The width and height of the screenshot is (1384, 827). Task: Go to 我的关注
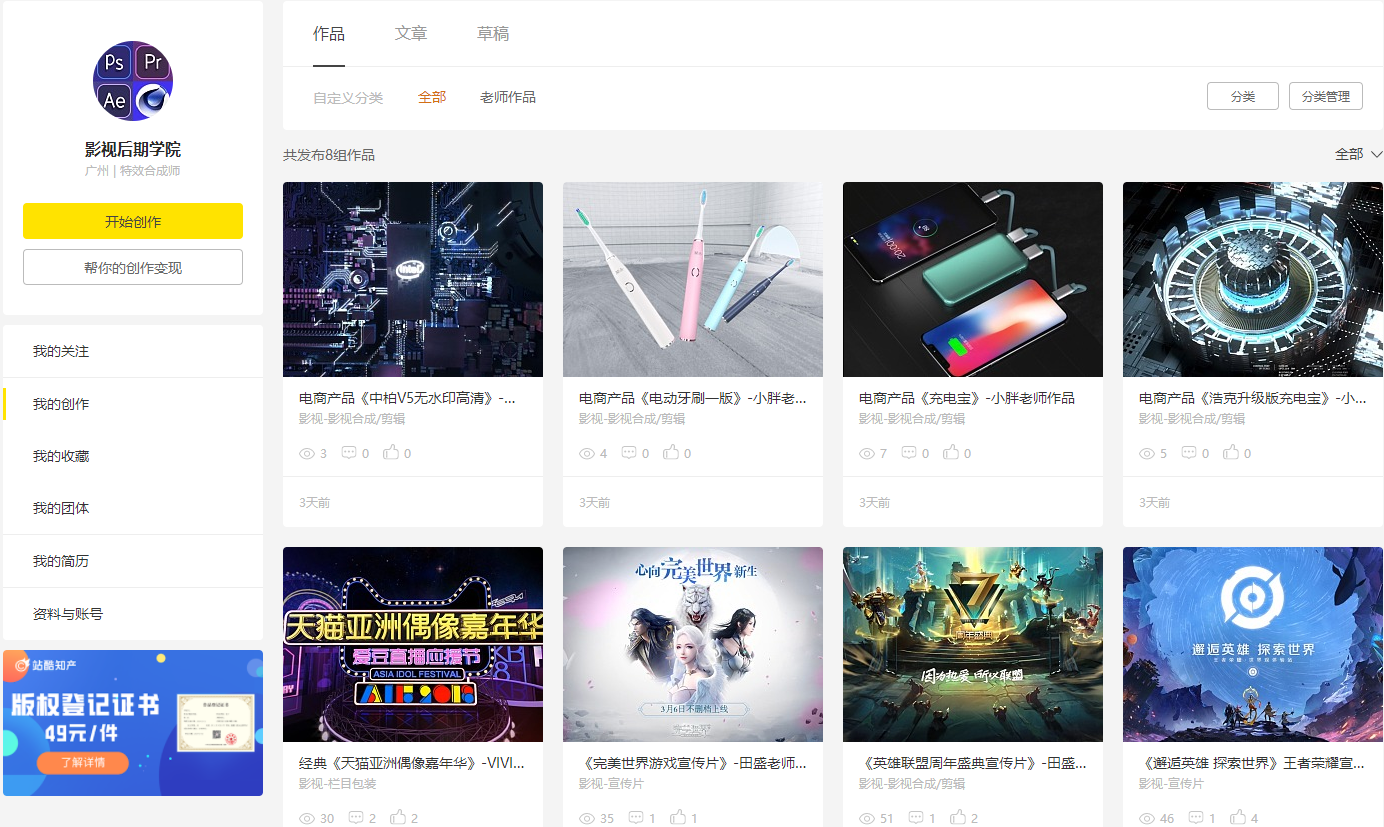61,351
